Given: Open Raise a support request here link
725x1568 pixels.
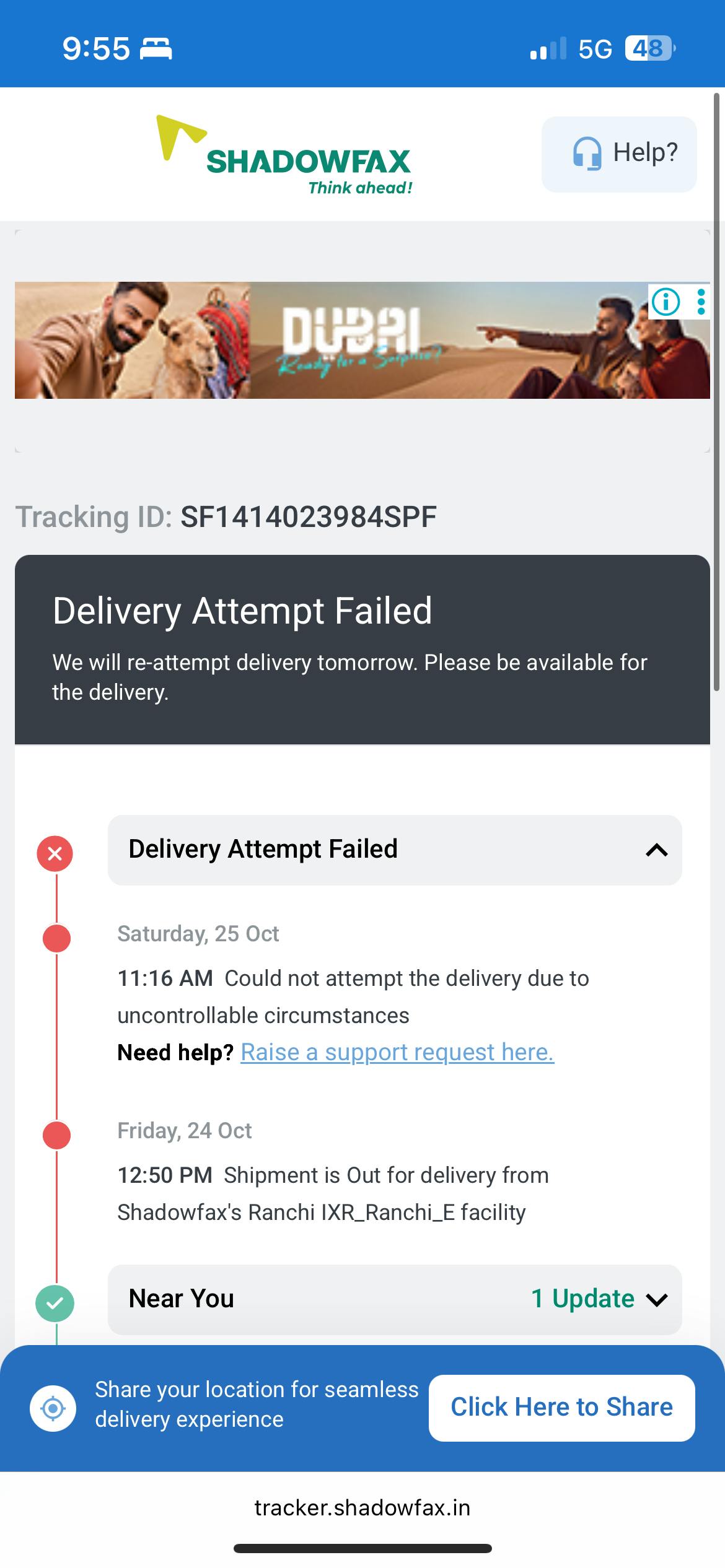Looking at the screenshot, I should tap(397, 1052).
